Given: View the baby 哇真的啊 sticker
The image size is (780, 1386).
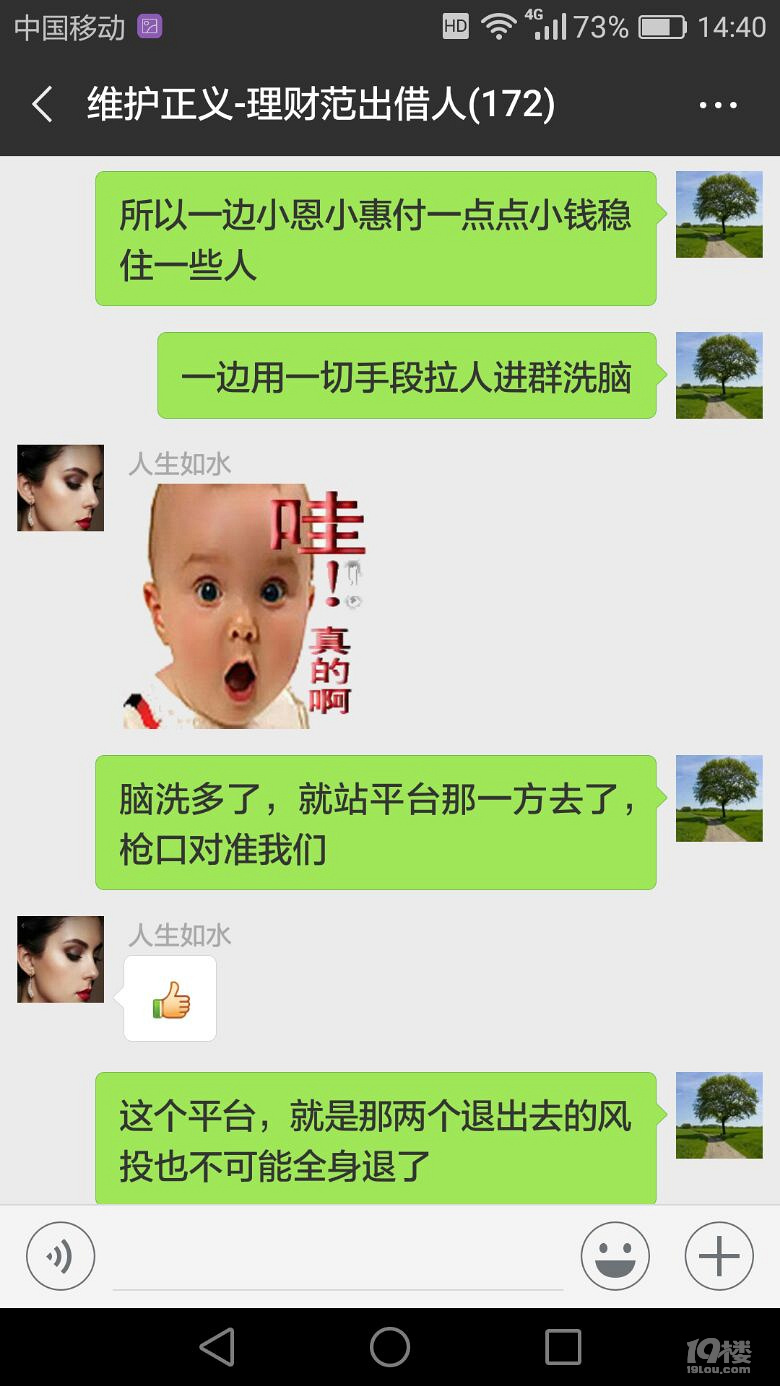Looking at the screenshot, I should click(x=244, y=606).
